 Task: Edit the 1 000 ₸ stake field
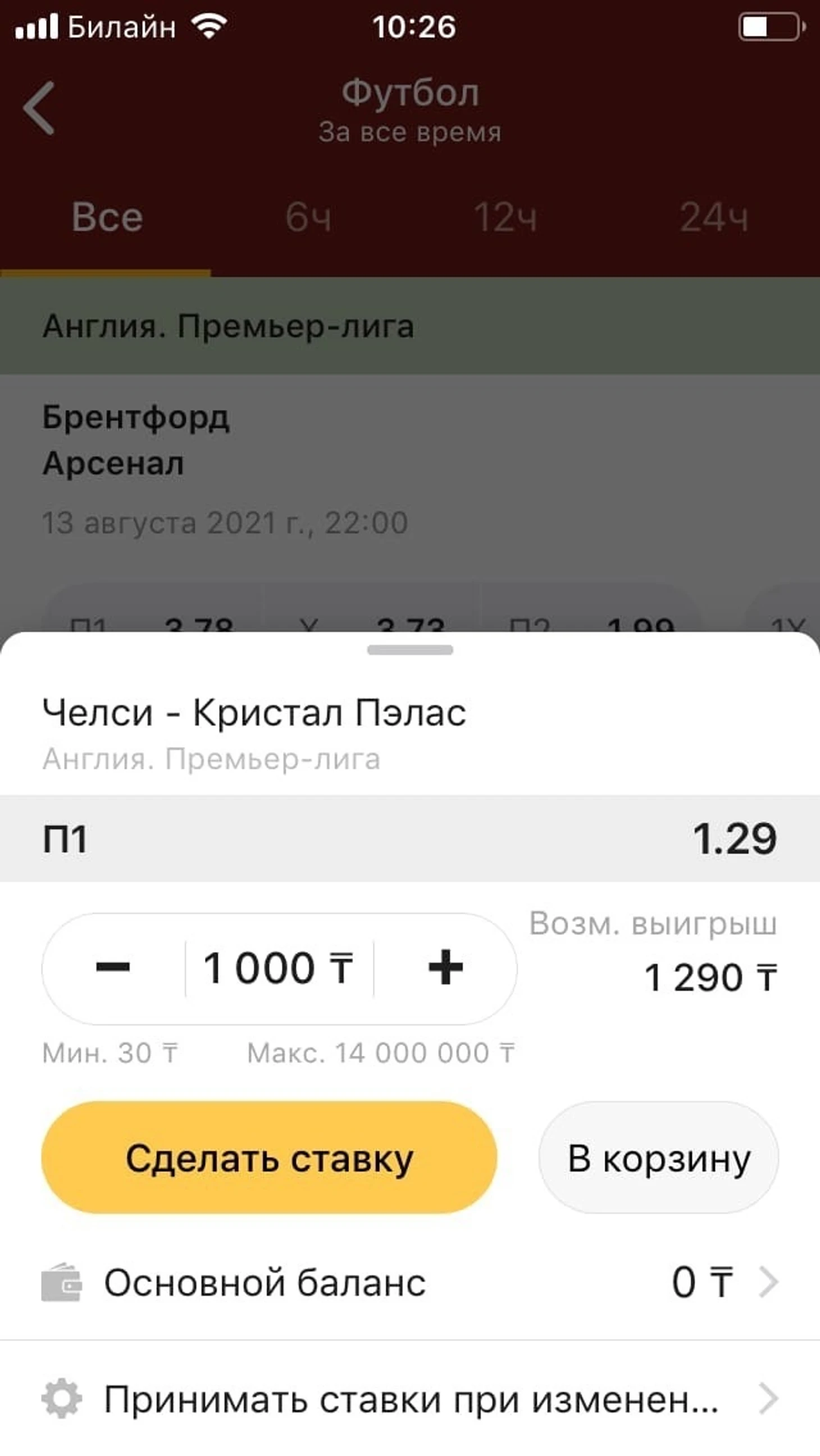[x=279, y=968]
